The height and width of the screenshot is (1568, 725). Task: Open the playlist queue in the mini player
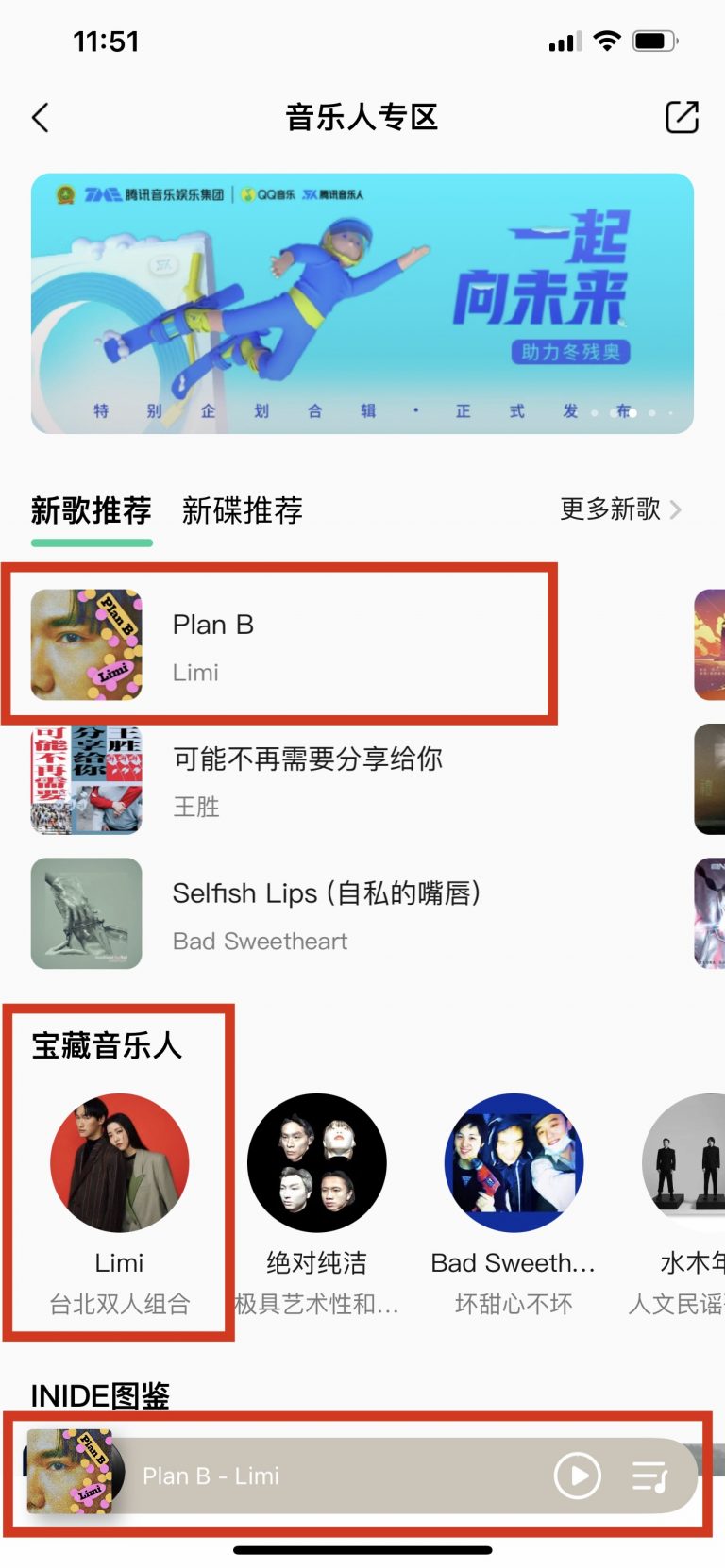coord(649,1476)
